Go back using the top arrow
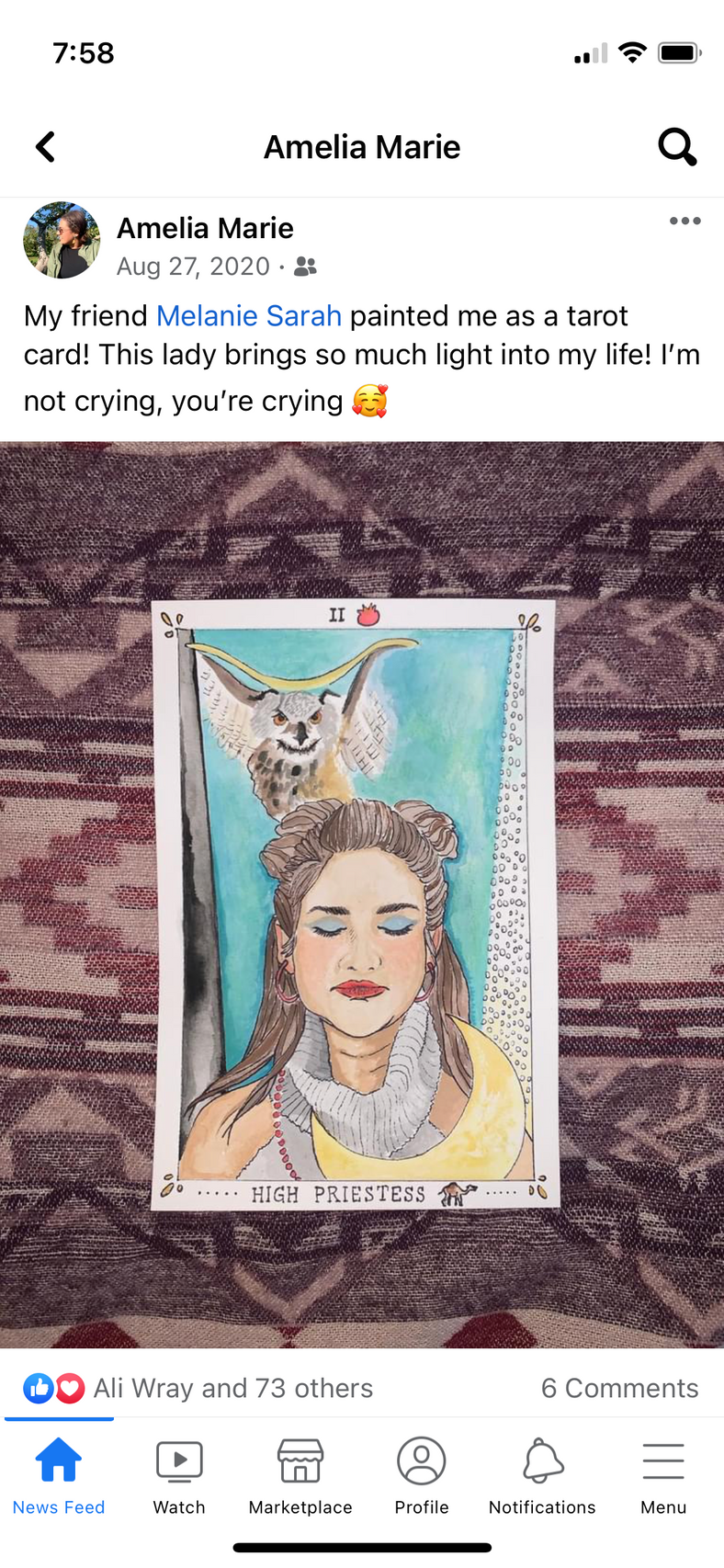This screenshot has width=724, height=1568. click(45, 147)
